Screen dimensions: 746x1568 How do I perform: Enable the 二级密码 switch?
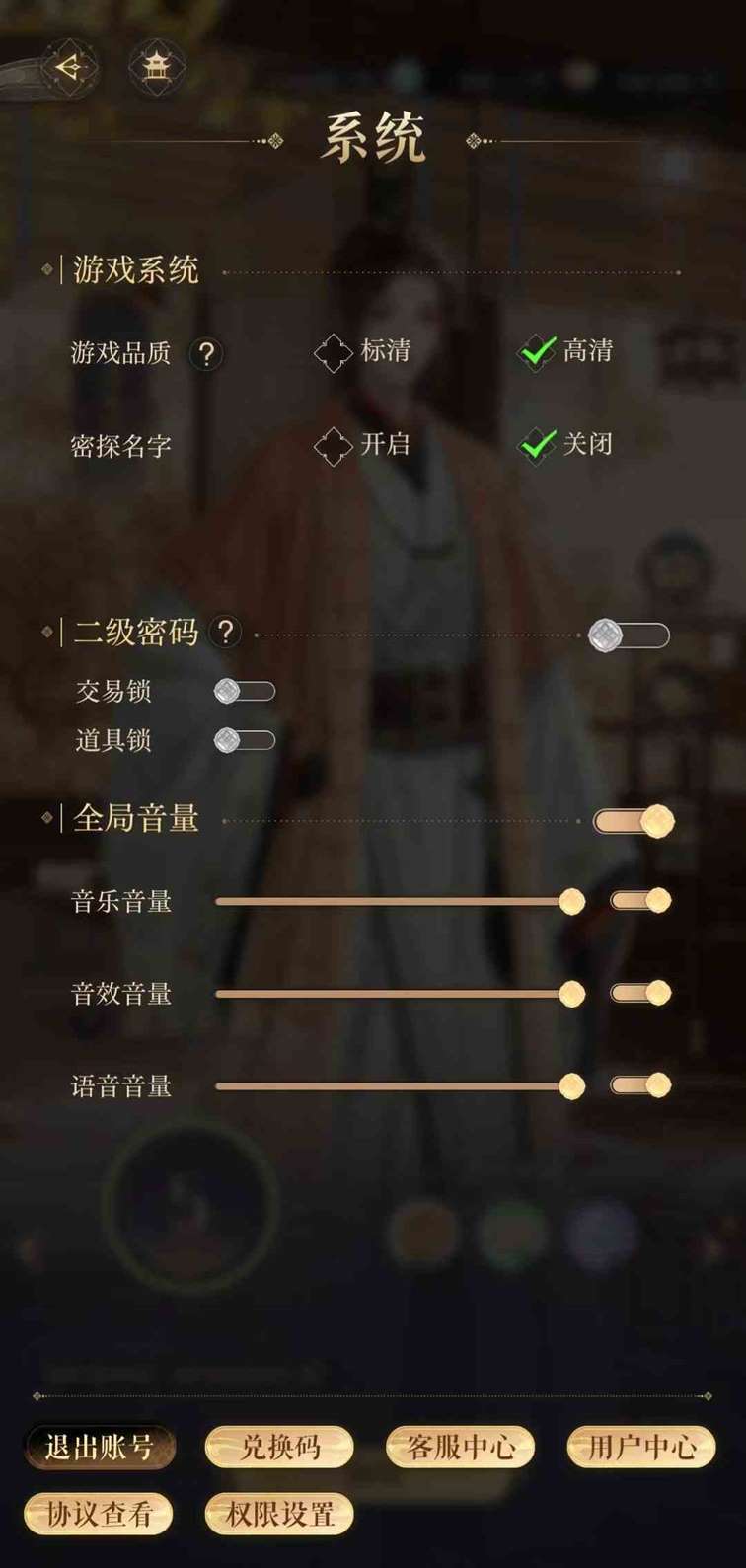629,635
